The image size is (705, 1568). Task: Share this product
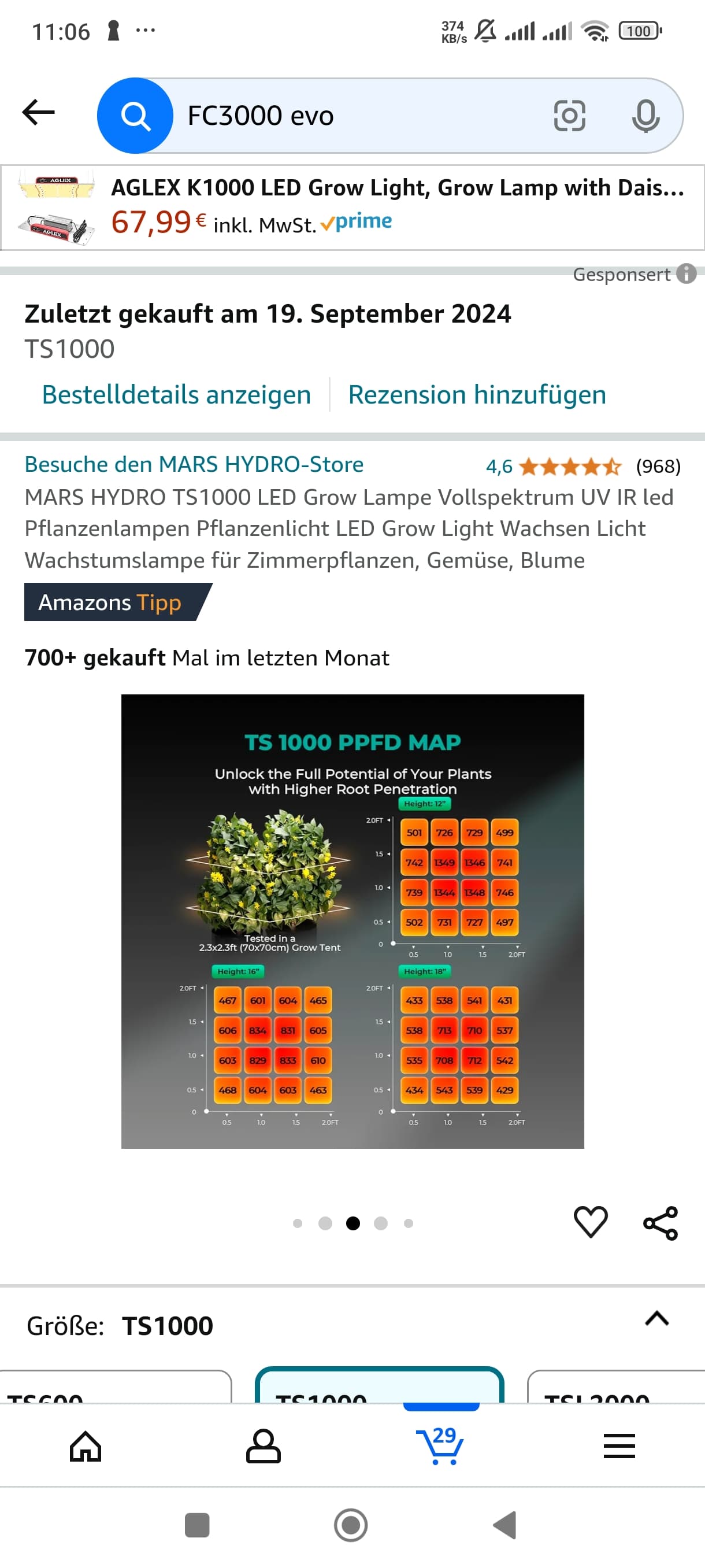pos(660,1222)
